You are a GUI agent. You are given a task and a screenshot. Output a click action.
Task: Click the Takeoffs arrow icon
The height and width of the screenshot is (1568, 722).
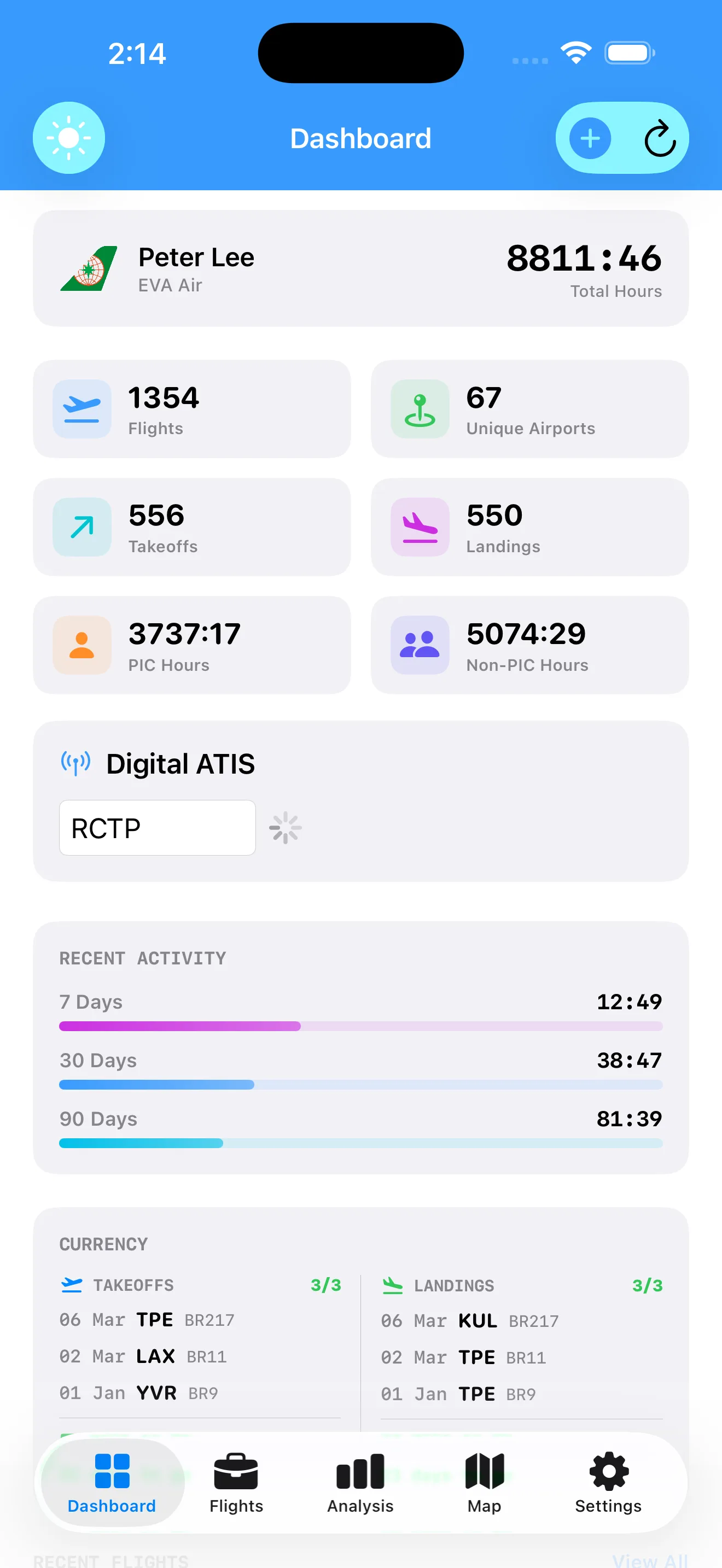pyautogui.click(x=81, y=526)
